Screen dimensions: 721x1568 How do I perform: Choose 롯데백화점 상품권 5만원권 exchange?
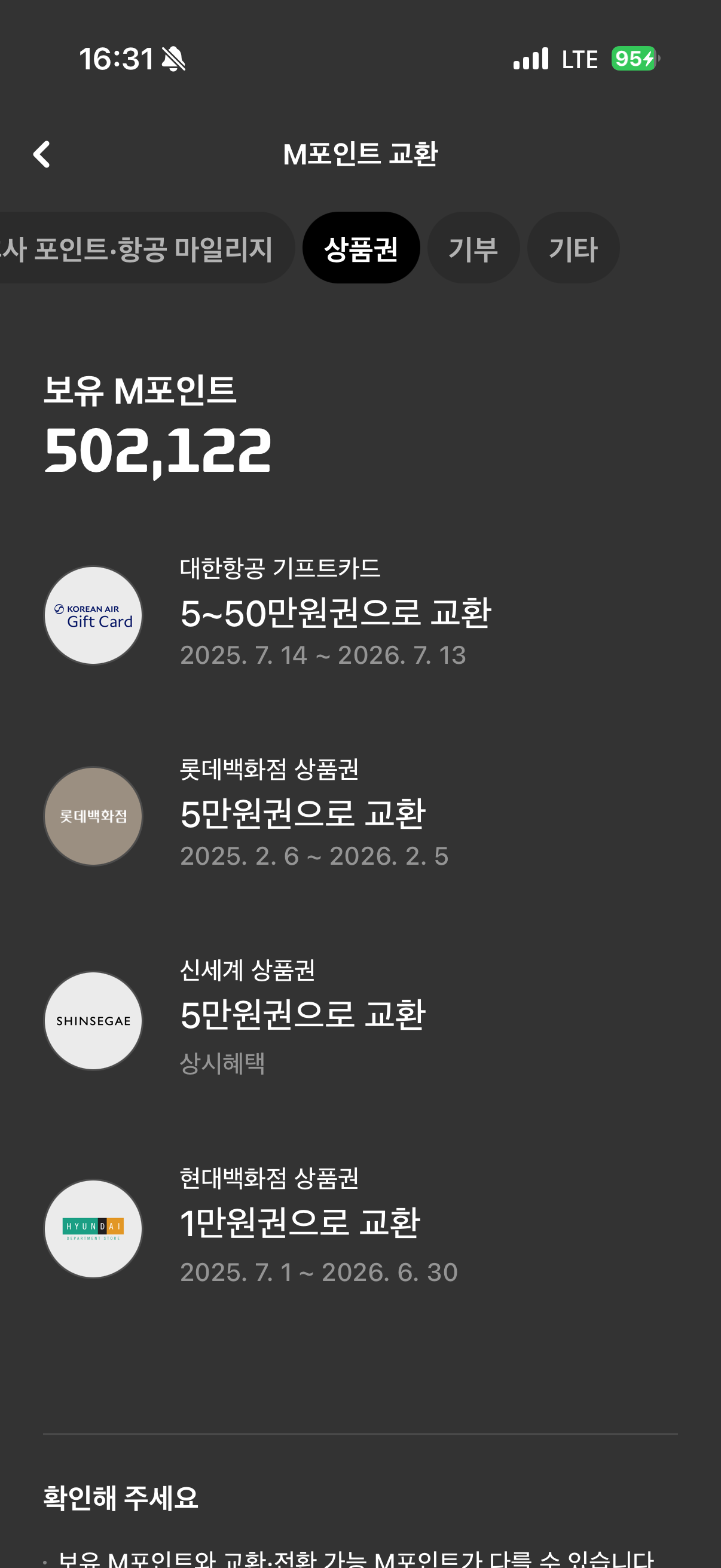pos(303,814)
